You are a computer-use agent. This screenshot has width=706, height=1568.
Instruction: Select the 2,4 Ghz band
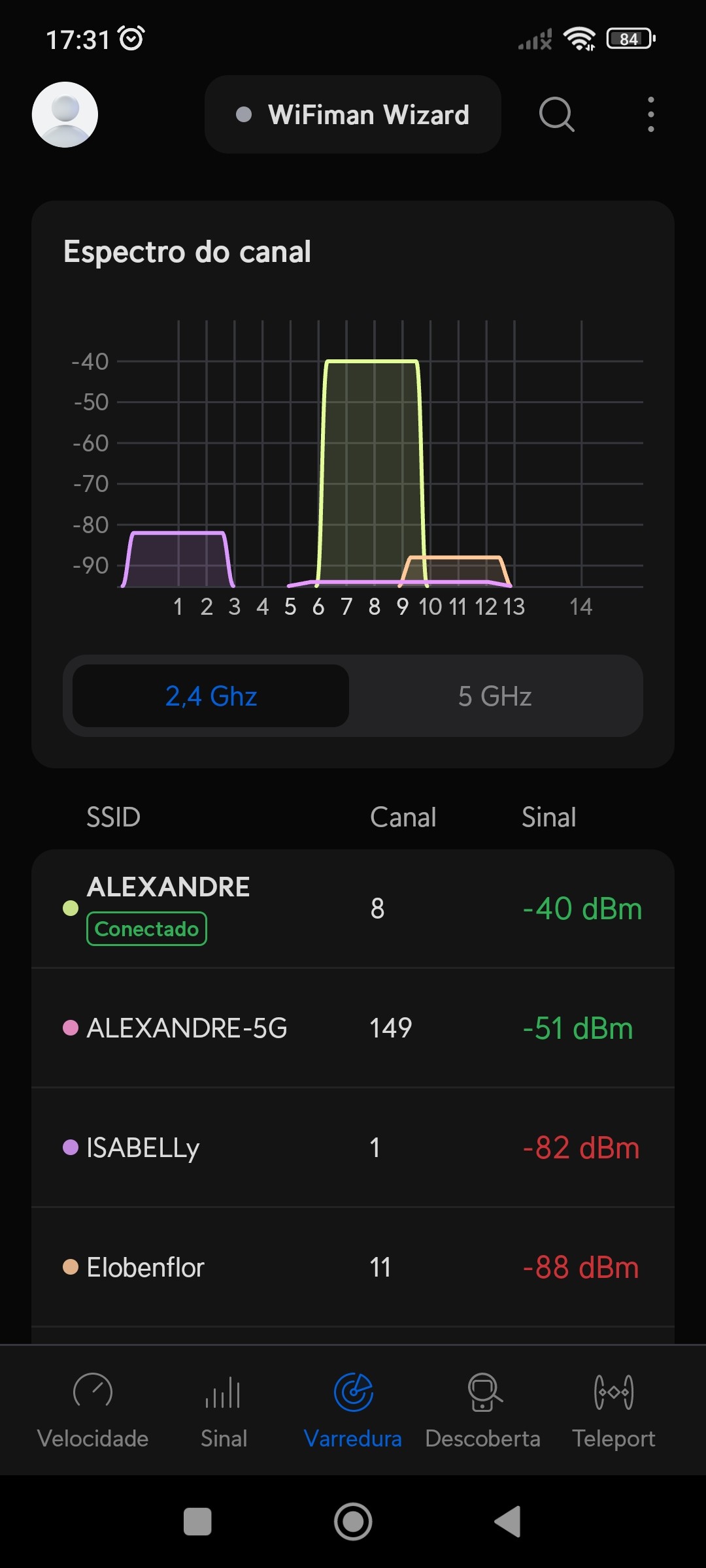click(x=210, y=696)
